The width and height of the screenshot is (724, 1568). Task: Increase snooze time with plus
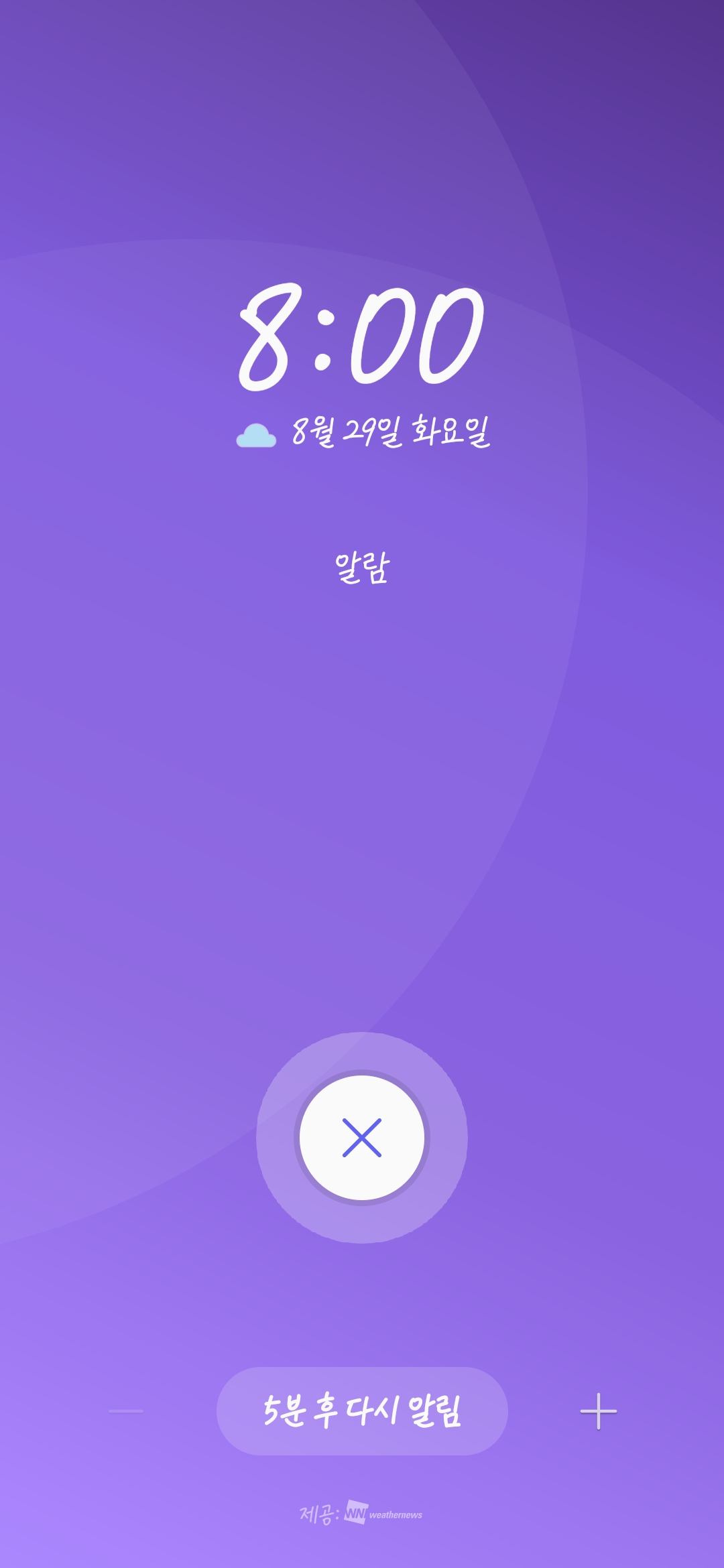point(598,1411)
